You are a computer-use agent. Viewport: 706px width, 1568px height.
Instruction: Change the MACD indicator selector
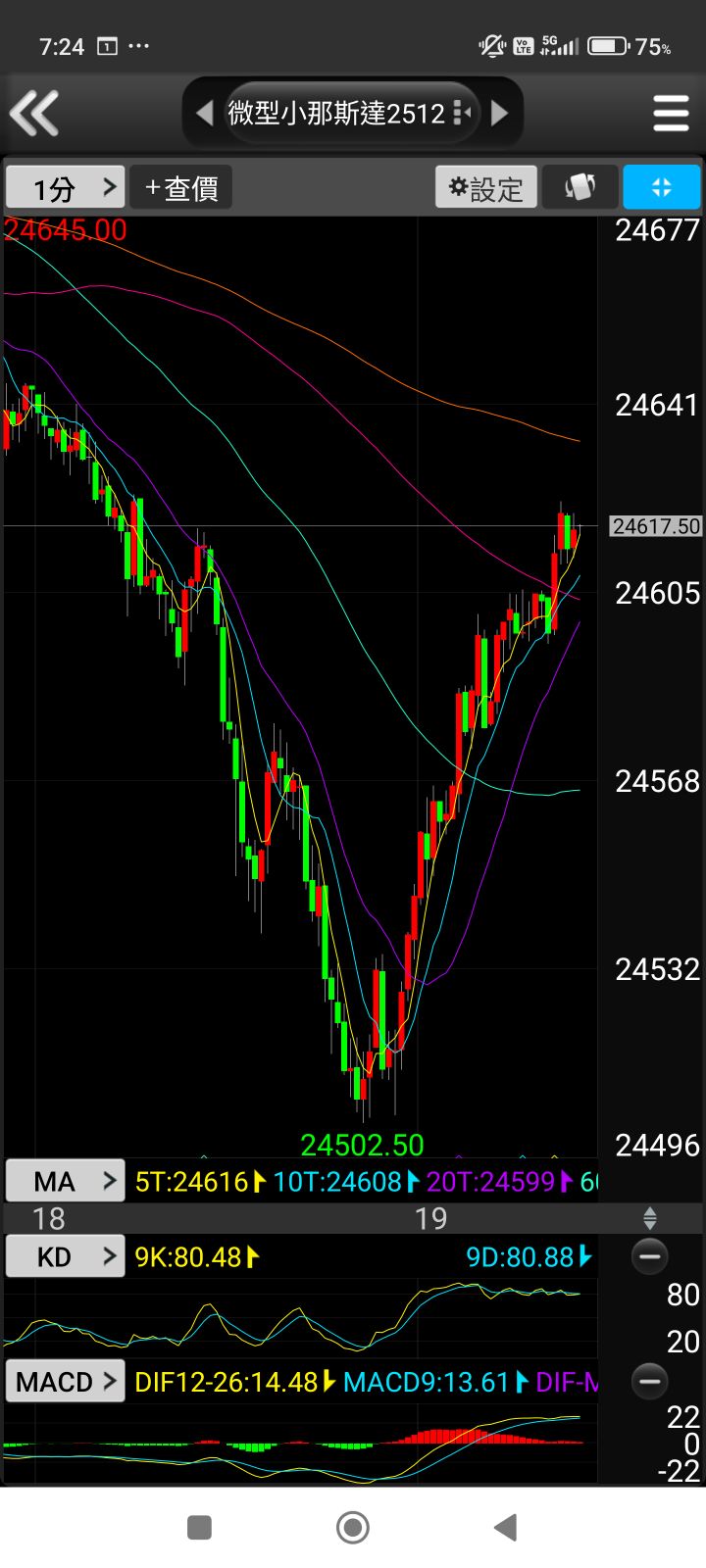[x=65, y=1382]
